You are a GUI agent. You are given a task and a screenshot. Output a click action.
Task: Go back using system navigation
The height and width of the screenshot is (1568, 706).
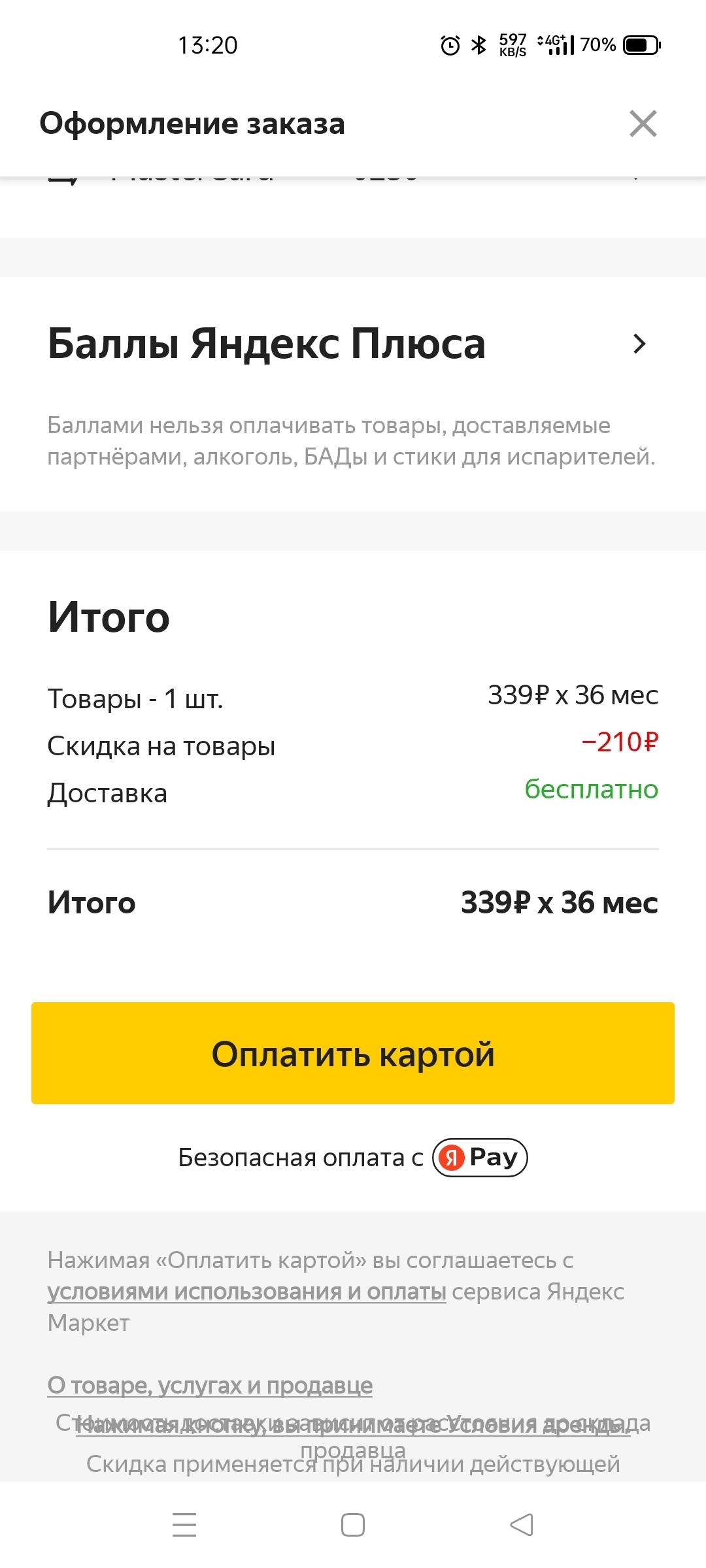point(521,1525)
